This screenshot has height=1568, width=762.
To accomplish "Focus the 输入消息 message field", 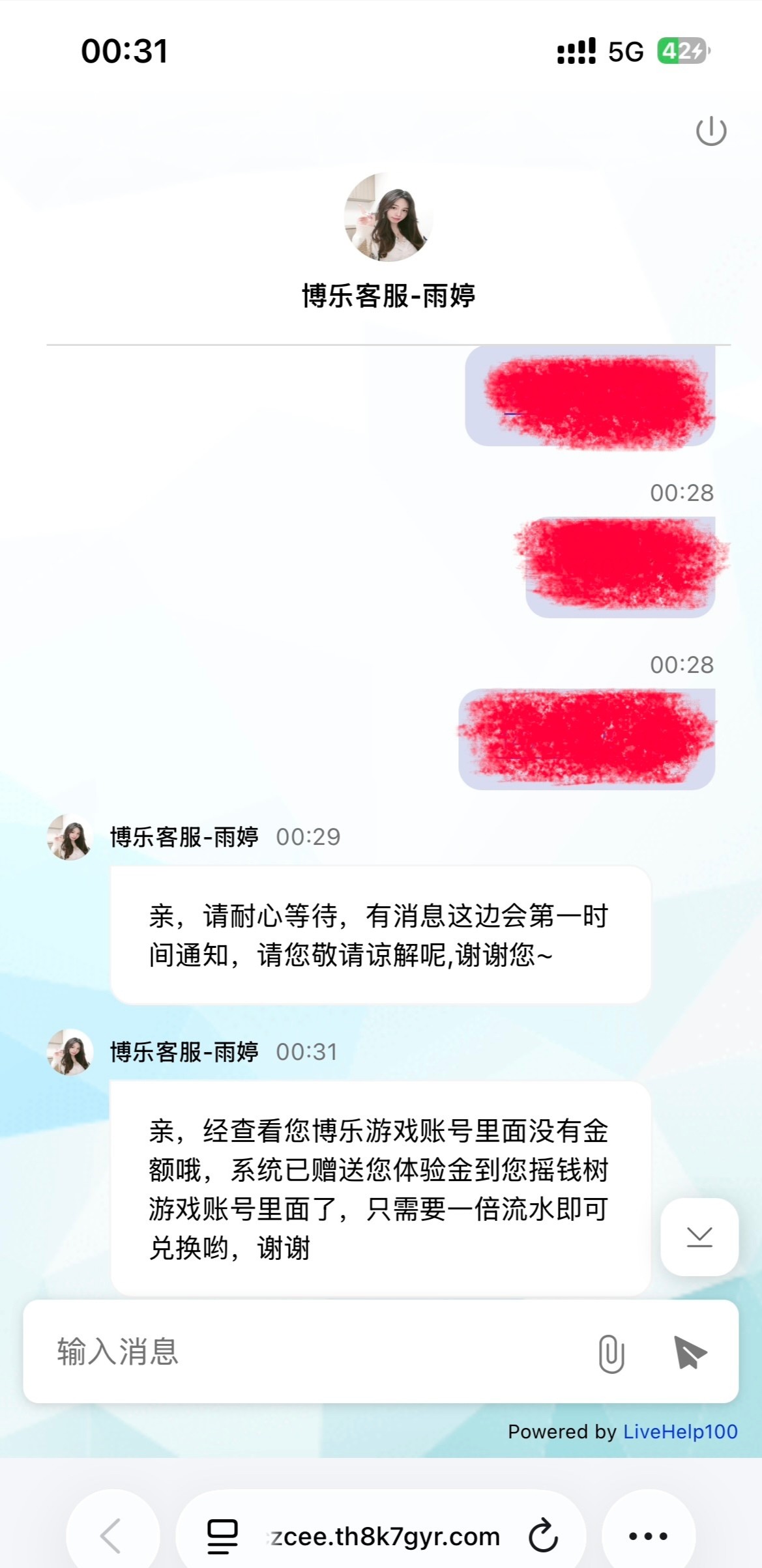I will click(x=313, y=1352).
